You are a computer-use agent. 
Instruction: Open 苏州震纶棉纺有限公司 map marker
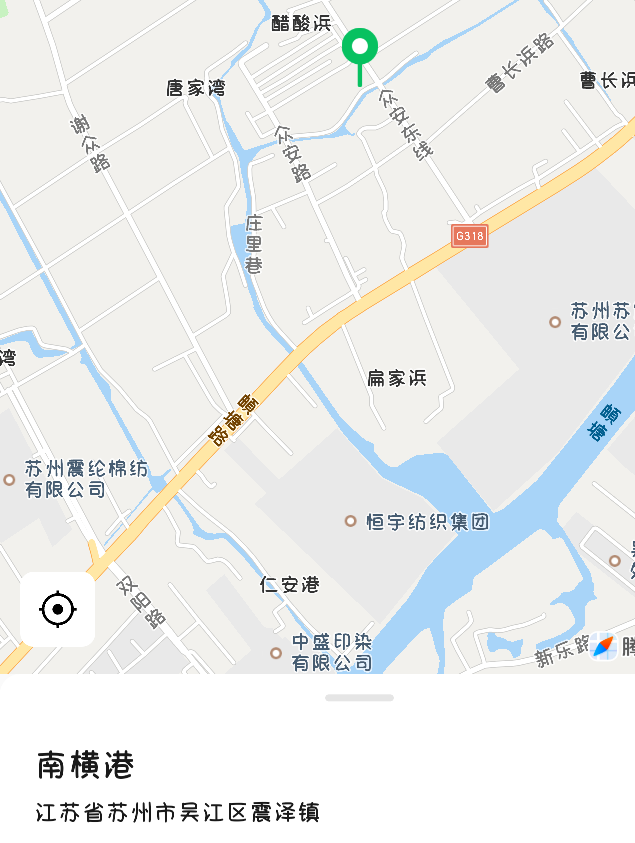(10, 479)
